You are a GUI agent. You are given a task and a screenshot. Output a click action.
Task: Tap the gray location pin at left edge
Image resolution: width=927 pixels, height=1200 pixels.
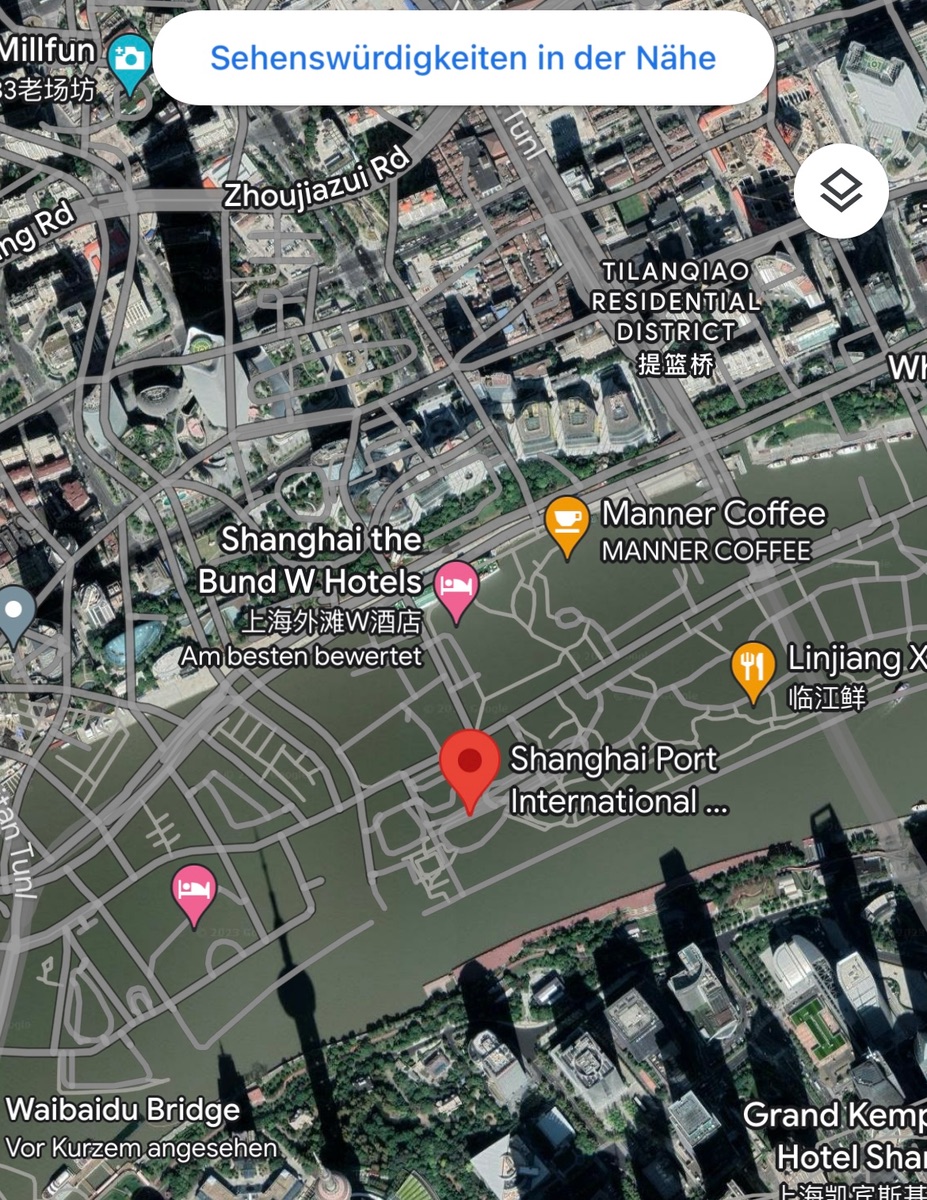(x=14, y=611)
